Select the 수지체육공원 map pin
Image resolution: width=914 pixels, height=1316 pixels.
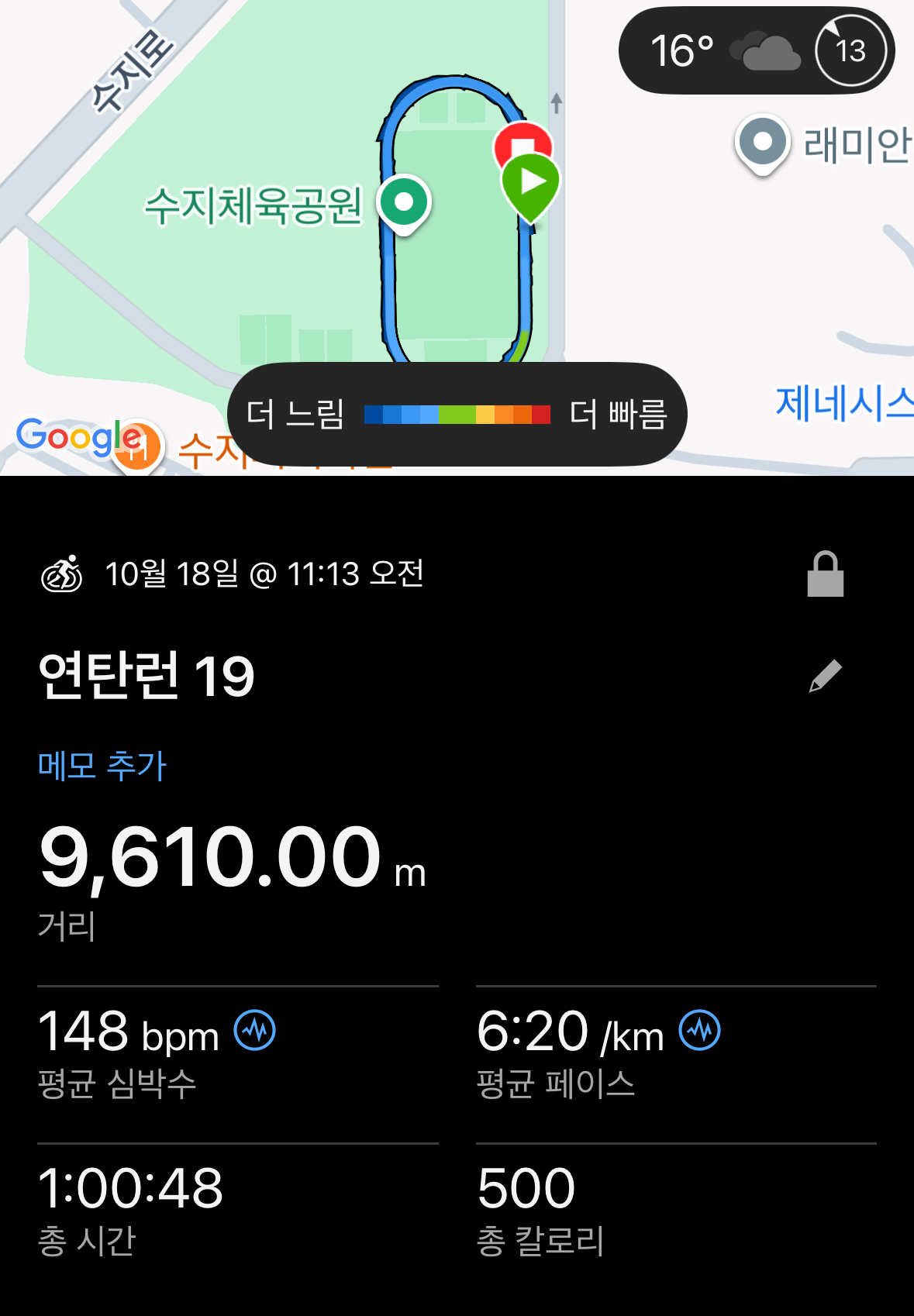point(404,203)
